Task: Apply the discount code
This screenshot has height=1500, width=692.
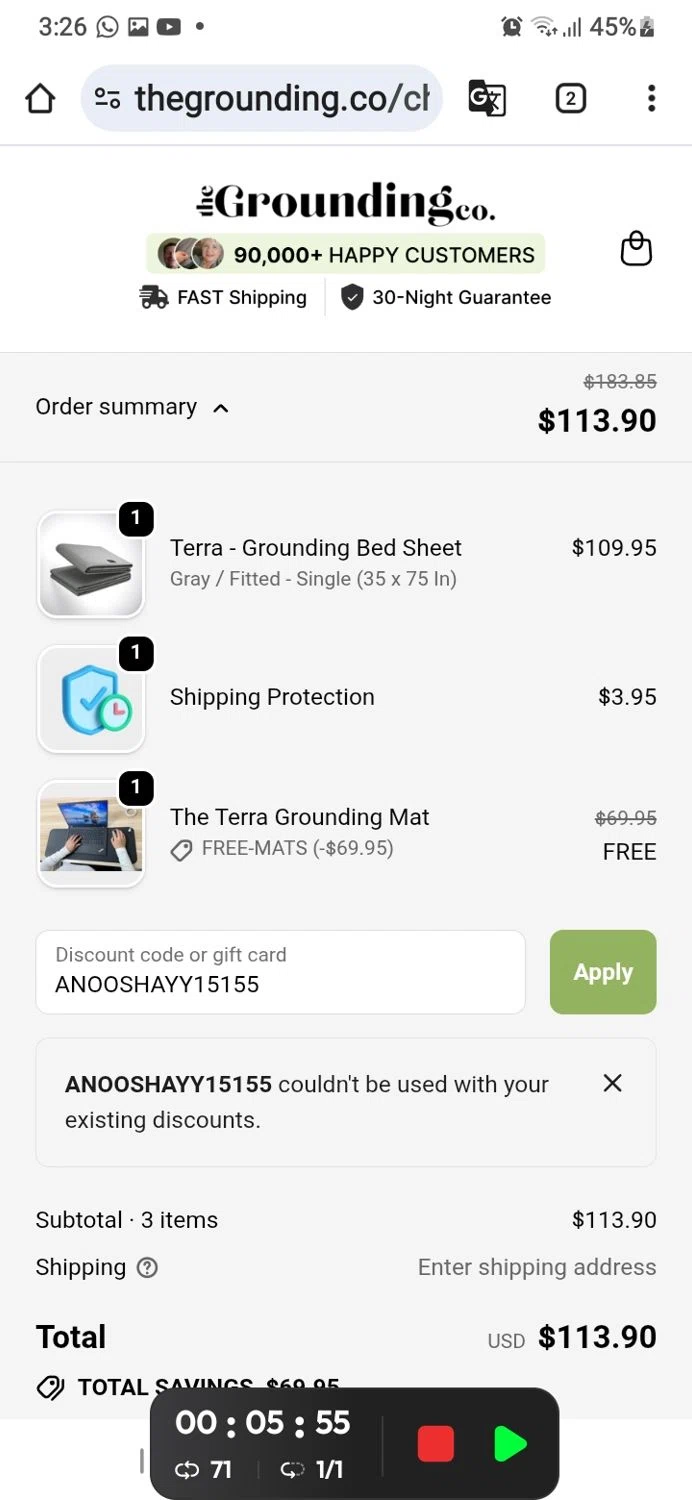Action: click(603, 972)
